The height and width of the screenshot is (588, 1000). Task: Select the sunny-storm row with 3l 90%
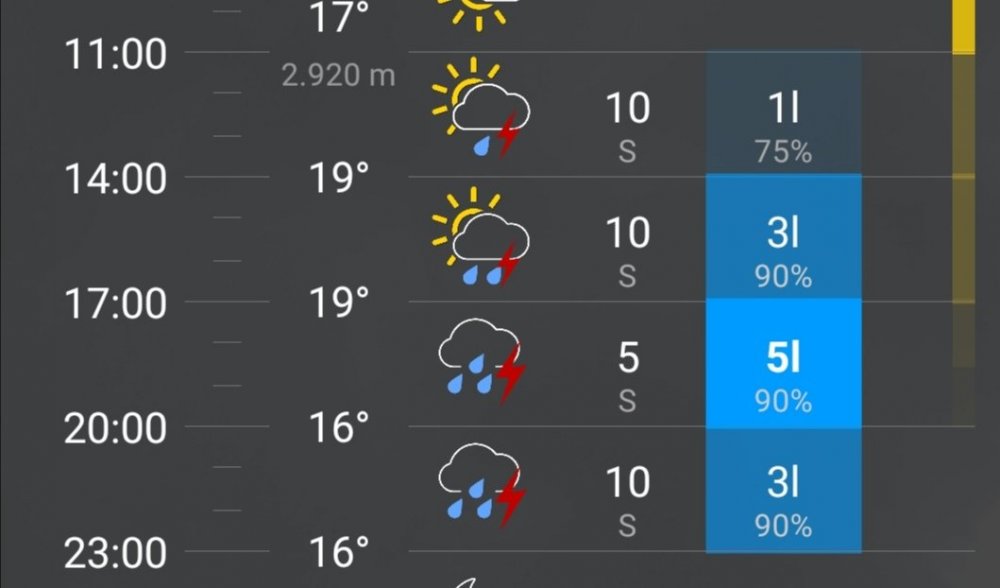pyautogui.click(x=782, y=240)
